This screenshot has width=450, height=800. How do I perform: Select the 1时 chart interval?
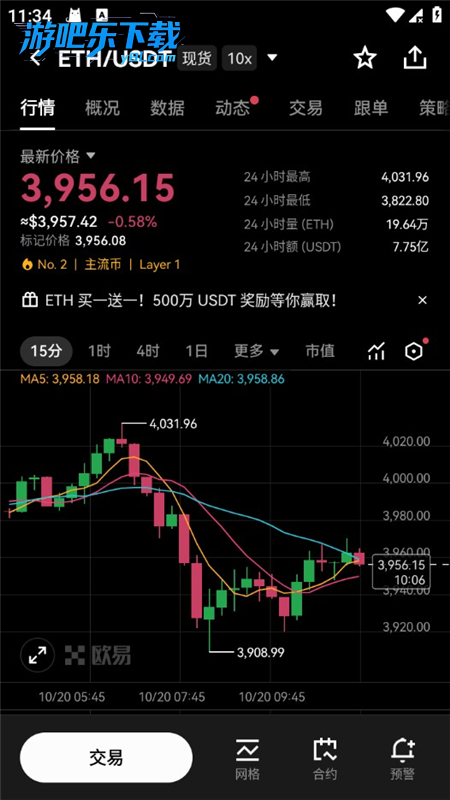tap(99, 351)
